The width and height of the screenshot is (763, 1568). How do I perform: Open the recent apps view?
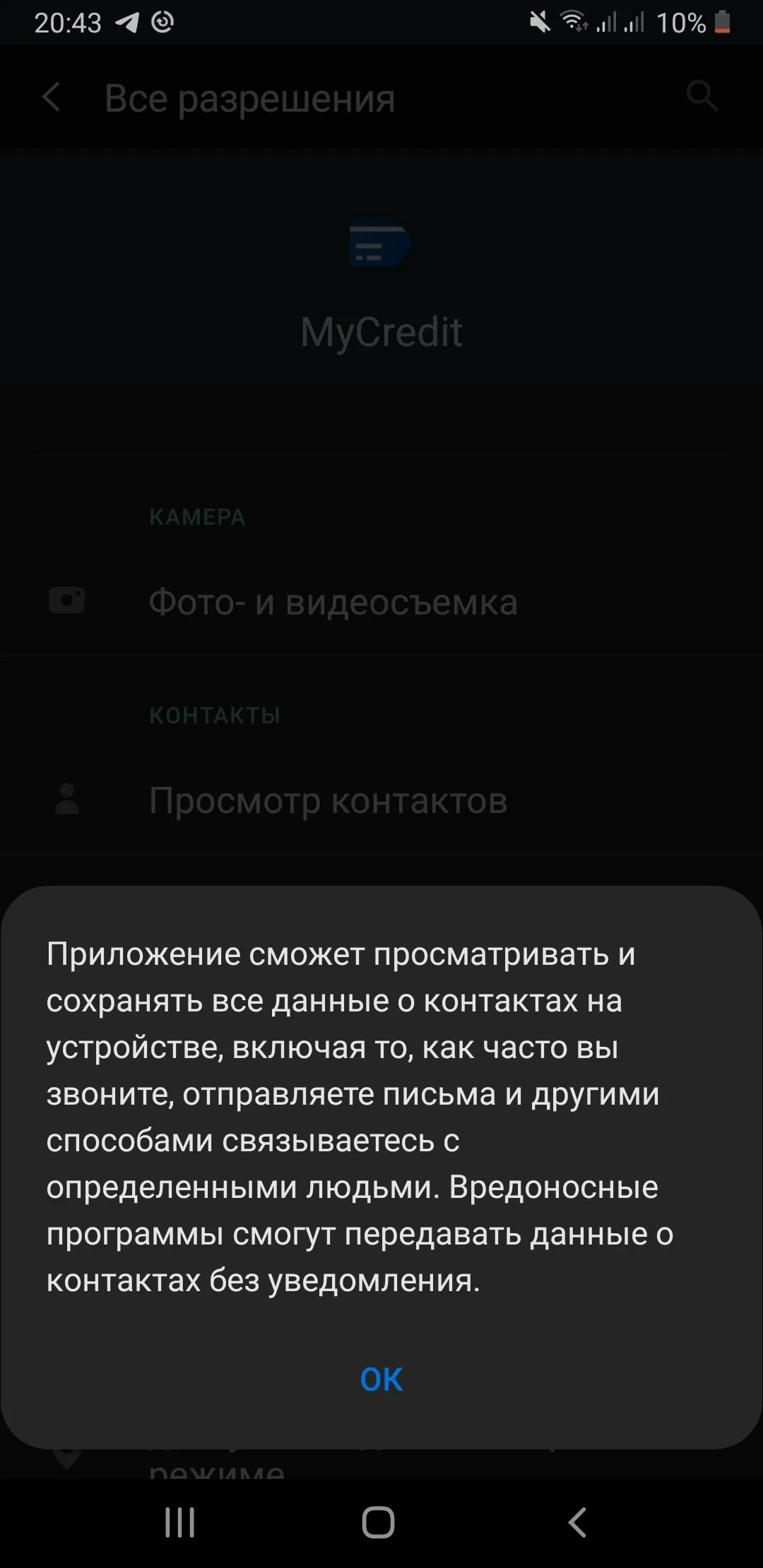pos(179,1522)
